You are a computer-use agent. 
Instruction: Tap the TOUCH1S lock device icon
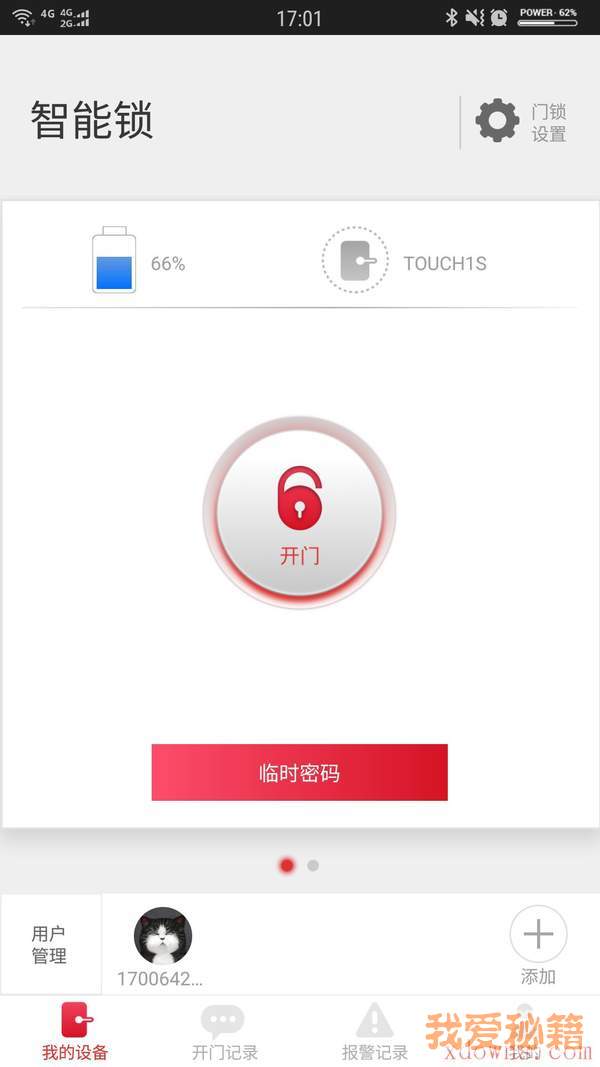[355, 261]
